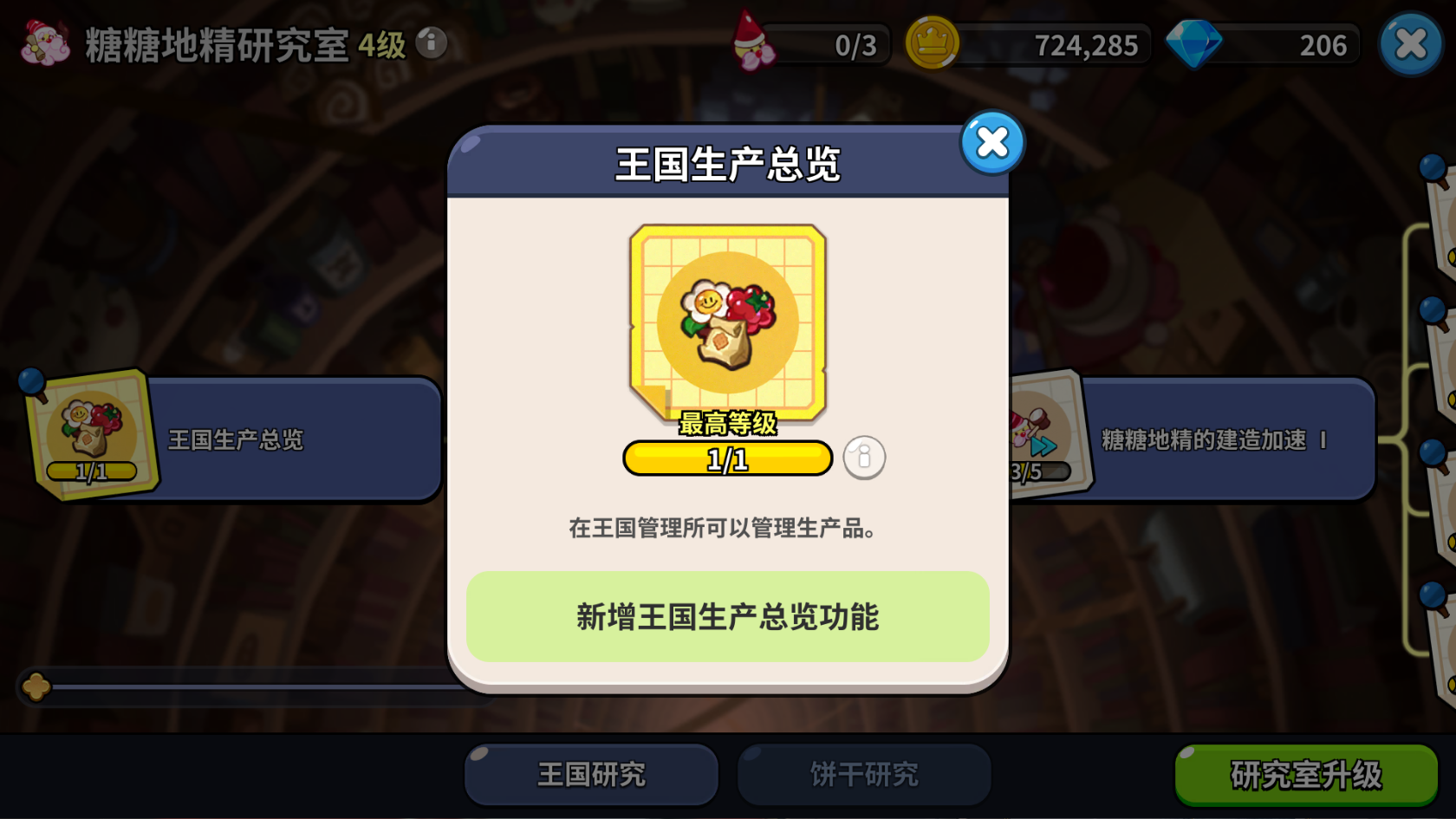The image size is (1456, 819).
Task: Tap the info icon beside the 1/1 bar
Action: coord(864,458)
